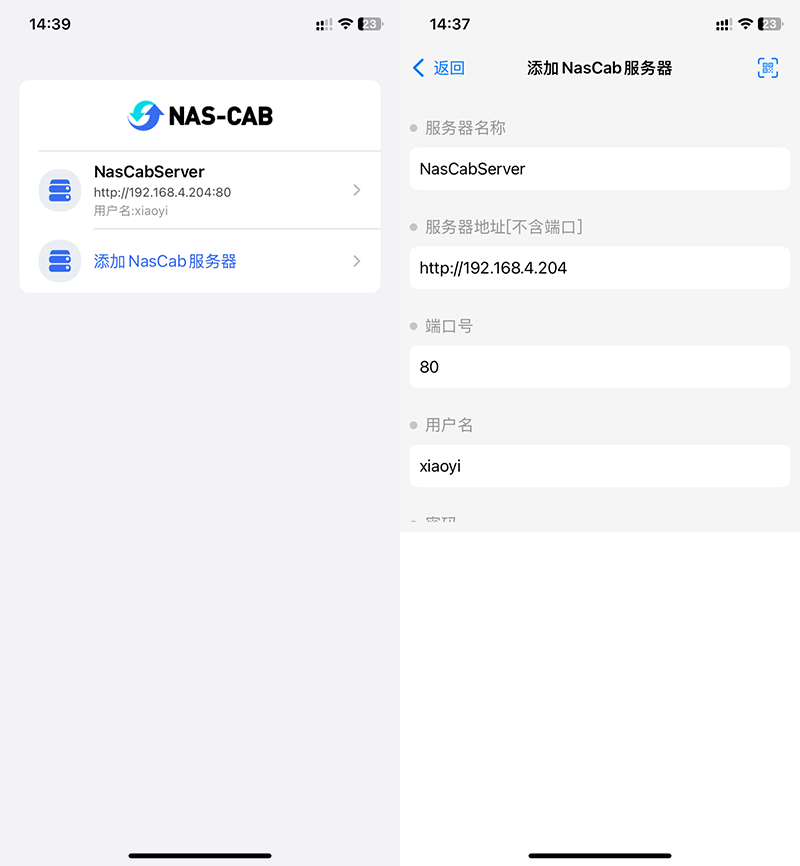
Task: Edit the 用户名 field with xiaoyi
Action: (600, 466)
